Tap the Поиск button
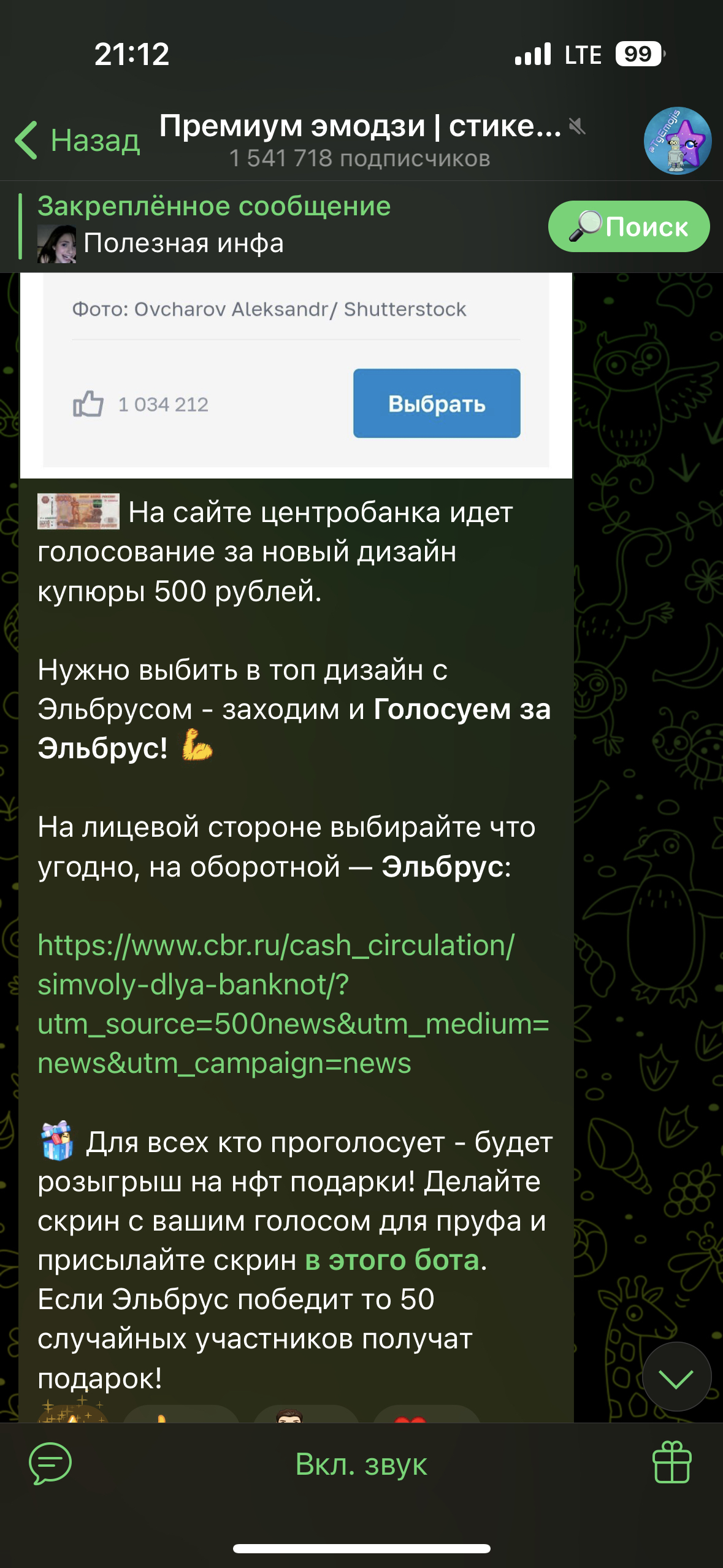 click(629, 226)
